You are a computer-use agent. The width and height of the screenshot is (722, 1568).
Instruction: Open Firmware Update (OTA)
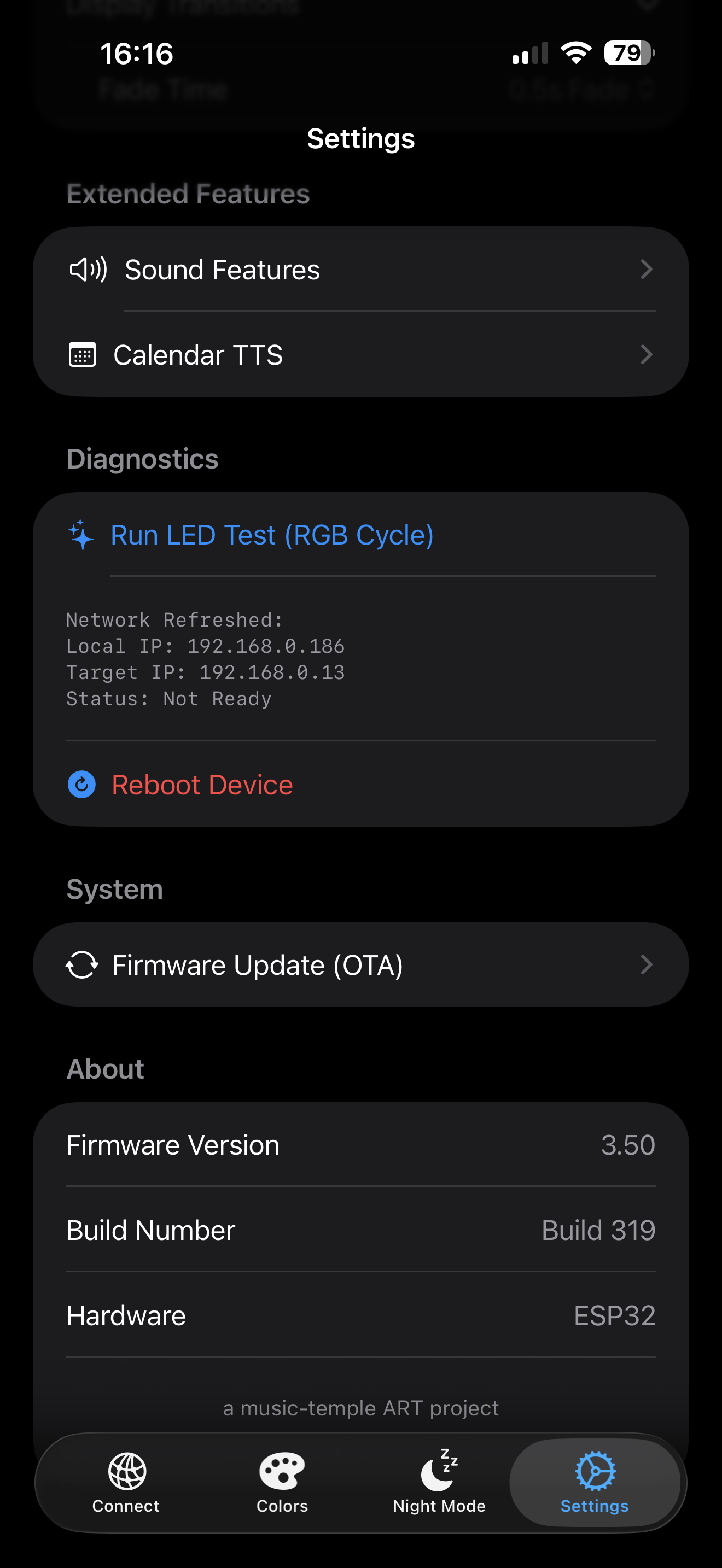point(360,965)
